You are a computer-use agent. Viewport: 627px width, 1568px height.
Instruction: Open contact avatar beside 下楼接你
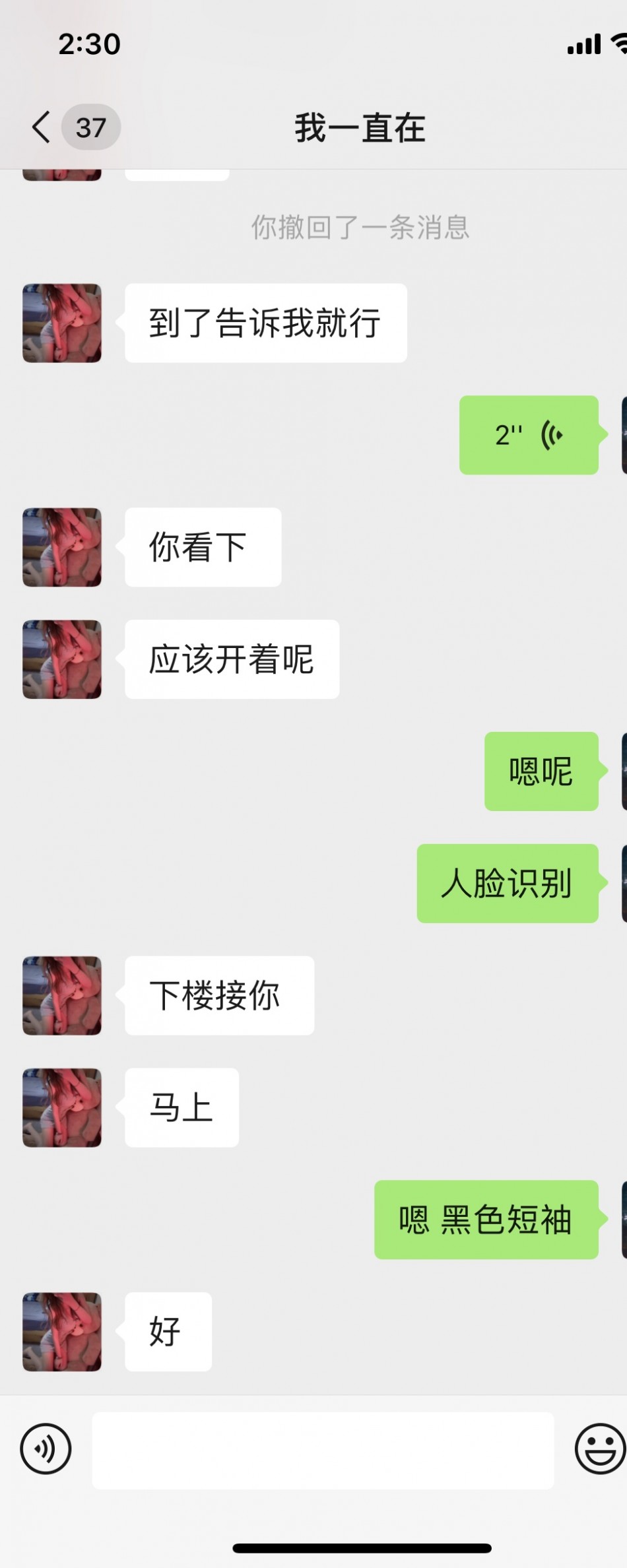62,996
